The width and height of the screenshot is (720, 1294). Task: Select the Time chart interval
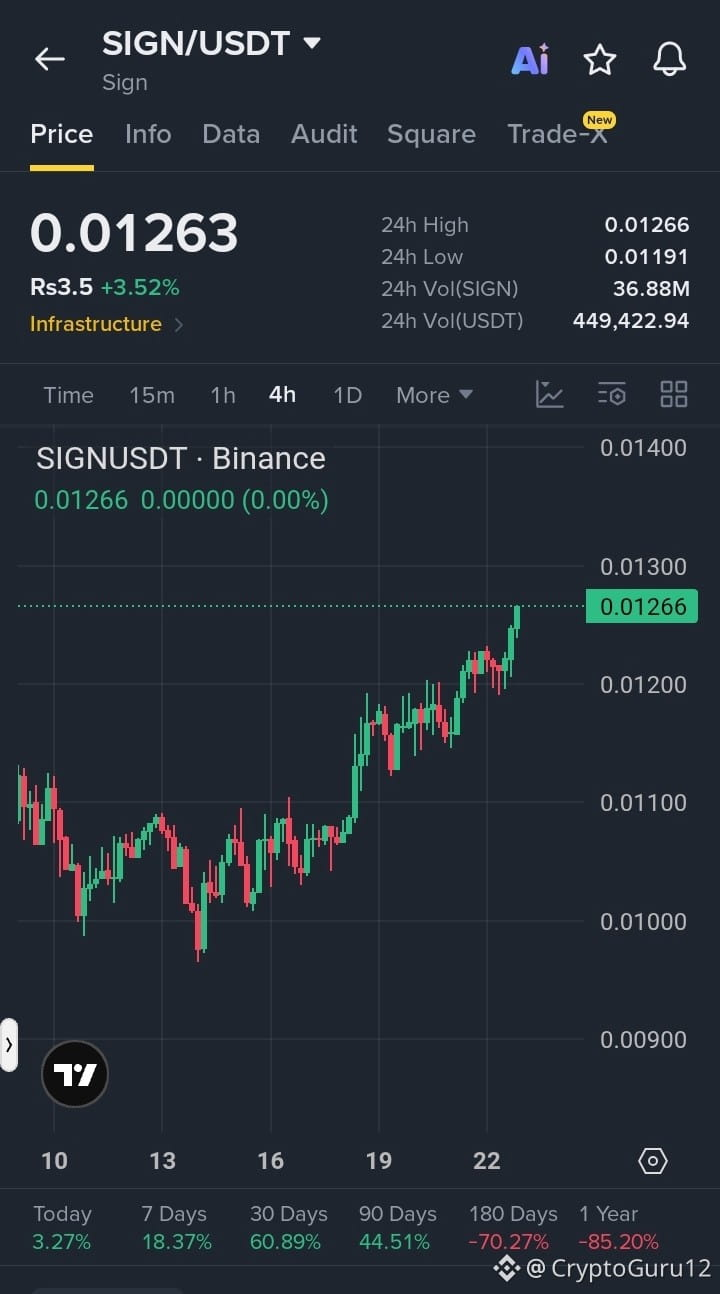point(68,395)
